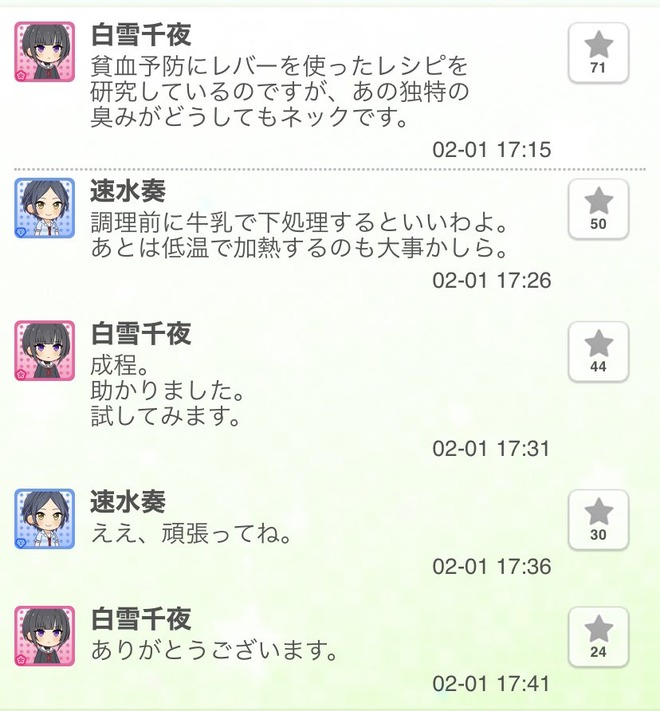This screenshot has height=711, width=660.
Task: Star the ええ、頑張ってね。 message
Action: 598,520
